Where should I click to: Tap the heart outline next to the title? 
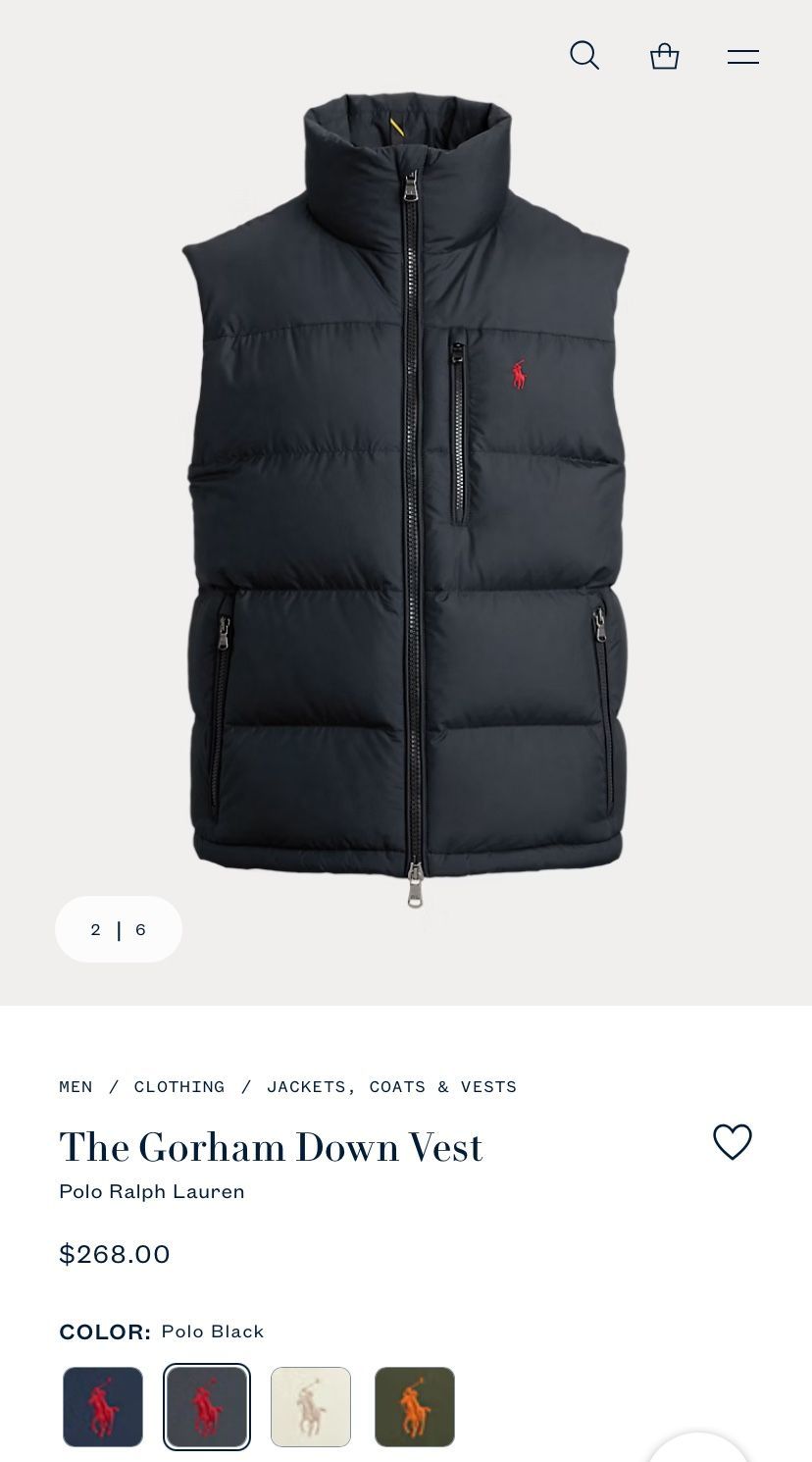[x=733, y=1142]
